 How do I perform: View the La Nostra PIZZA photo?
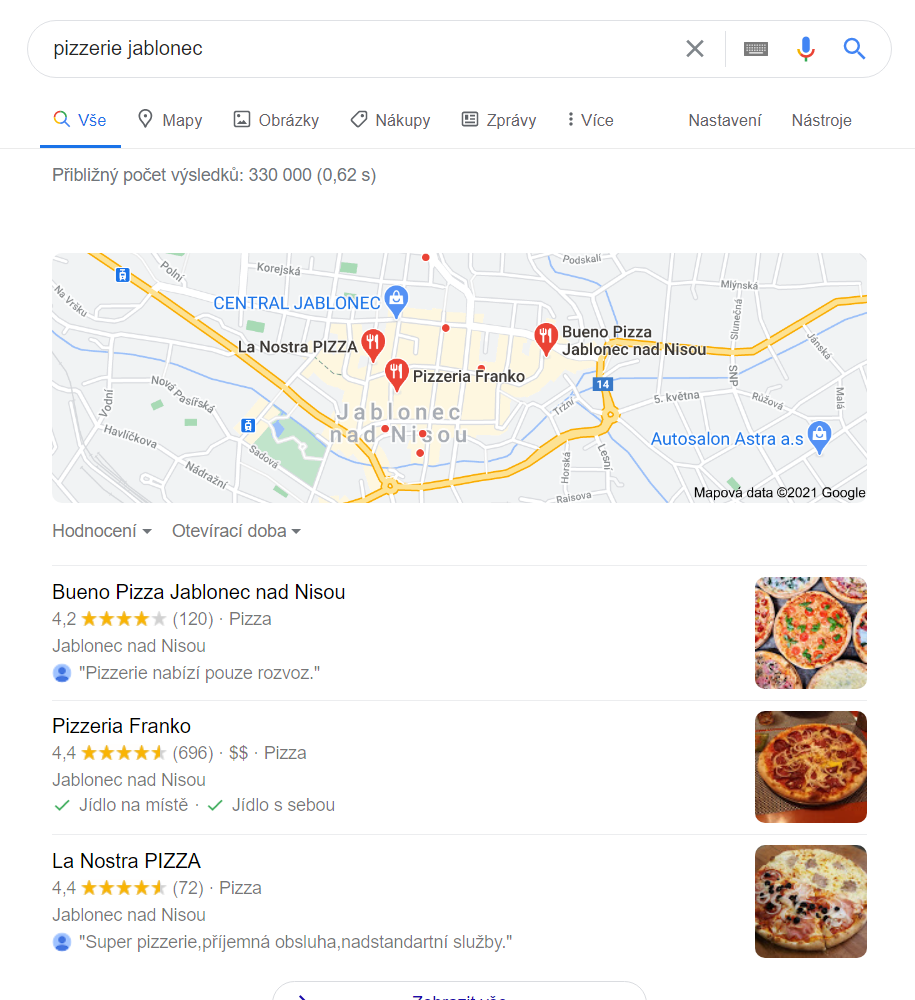click(810, 901)
